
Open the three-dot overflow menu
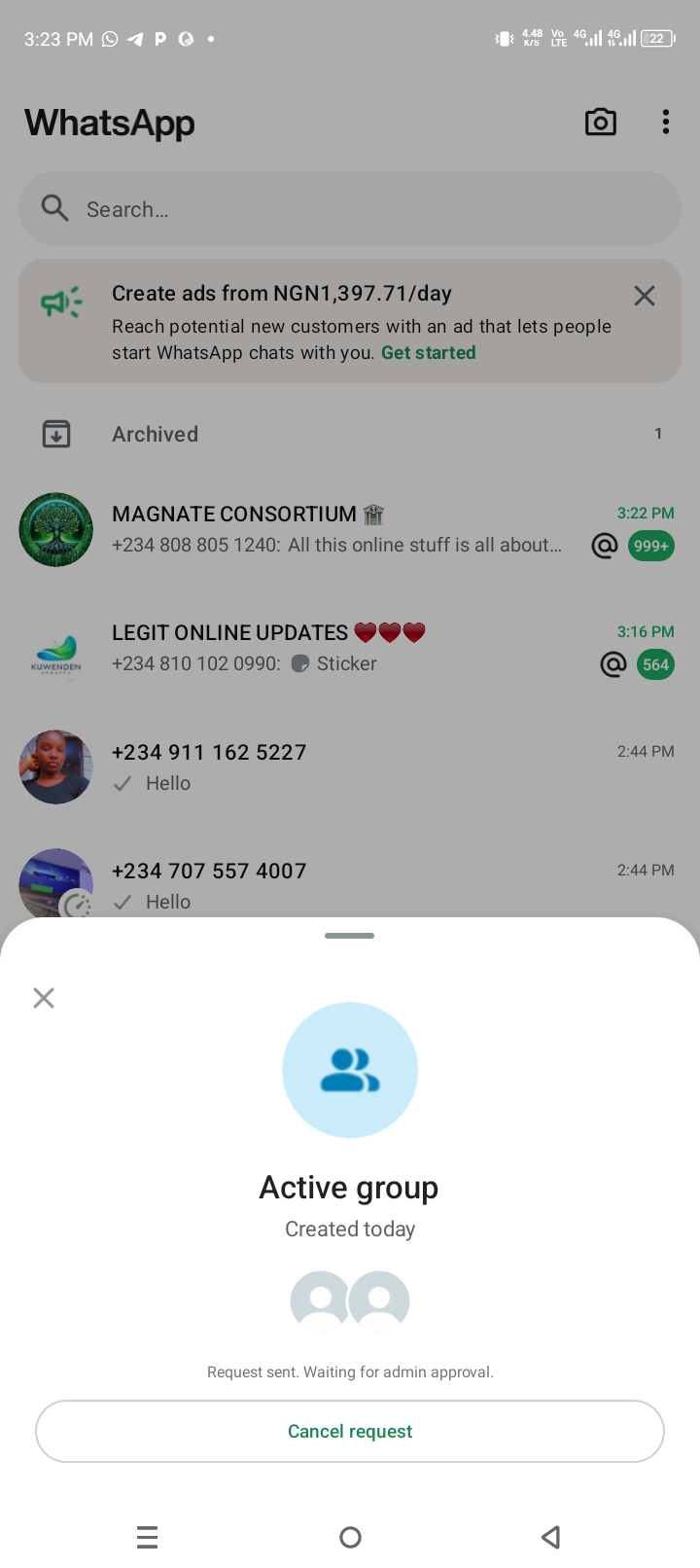pos(665,122)
